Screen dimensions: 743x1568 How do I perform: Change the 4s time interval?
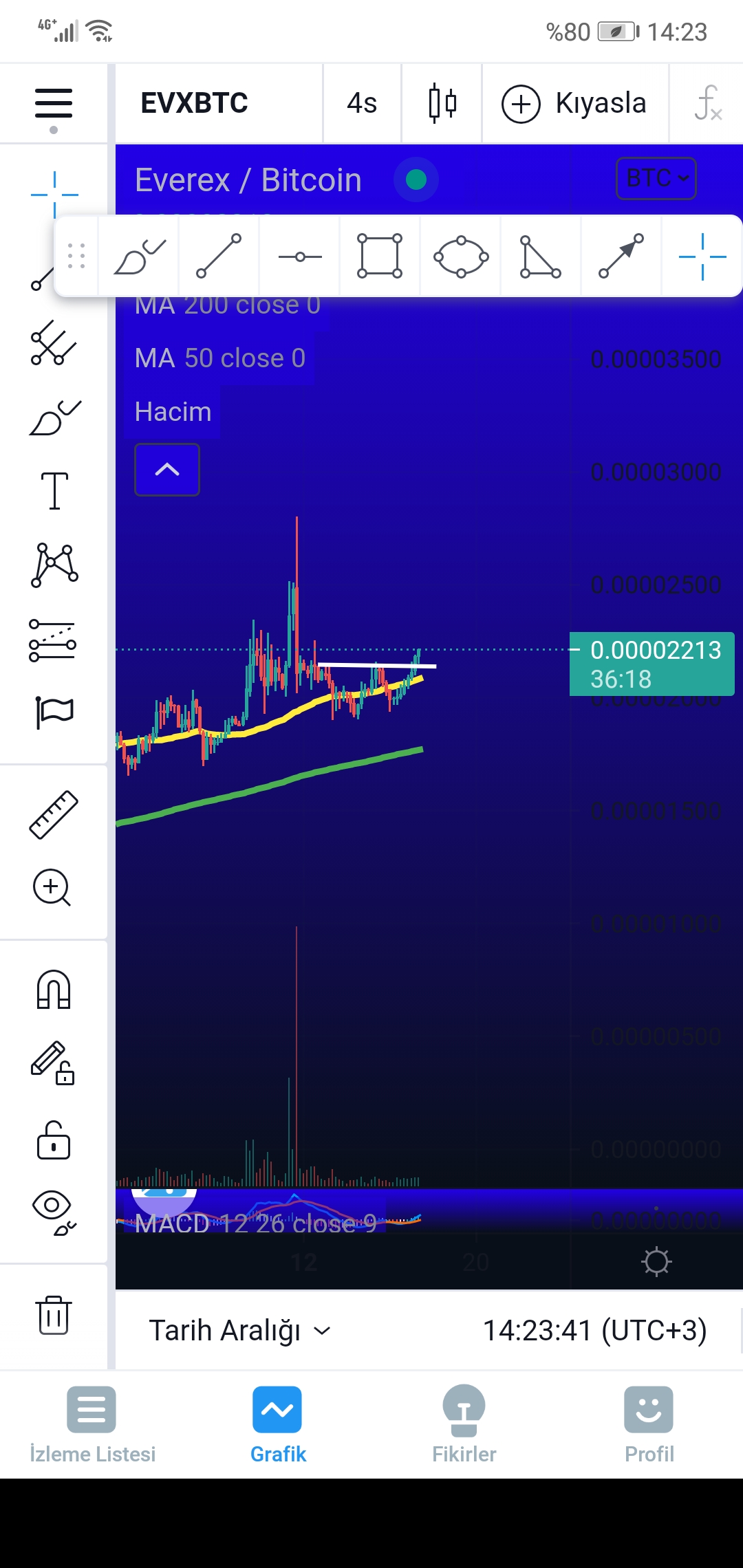(362, 104)
